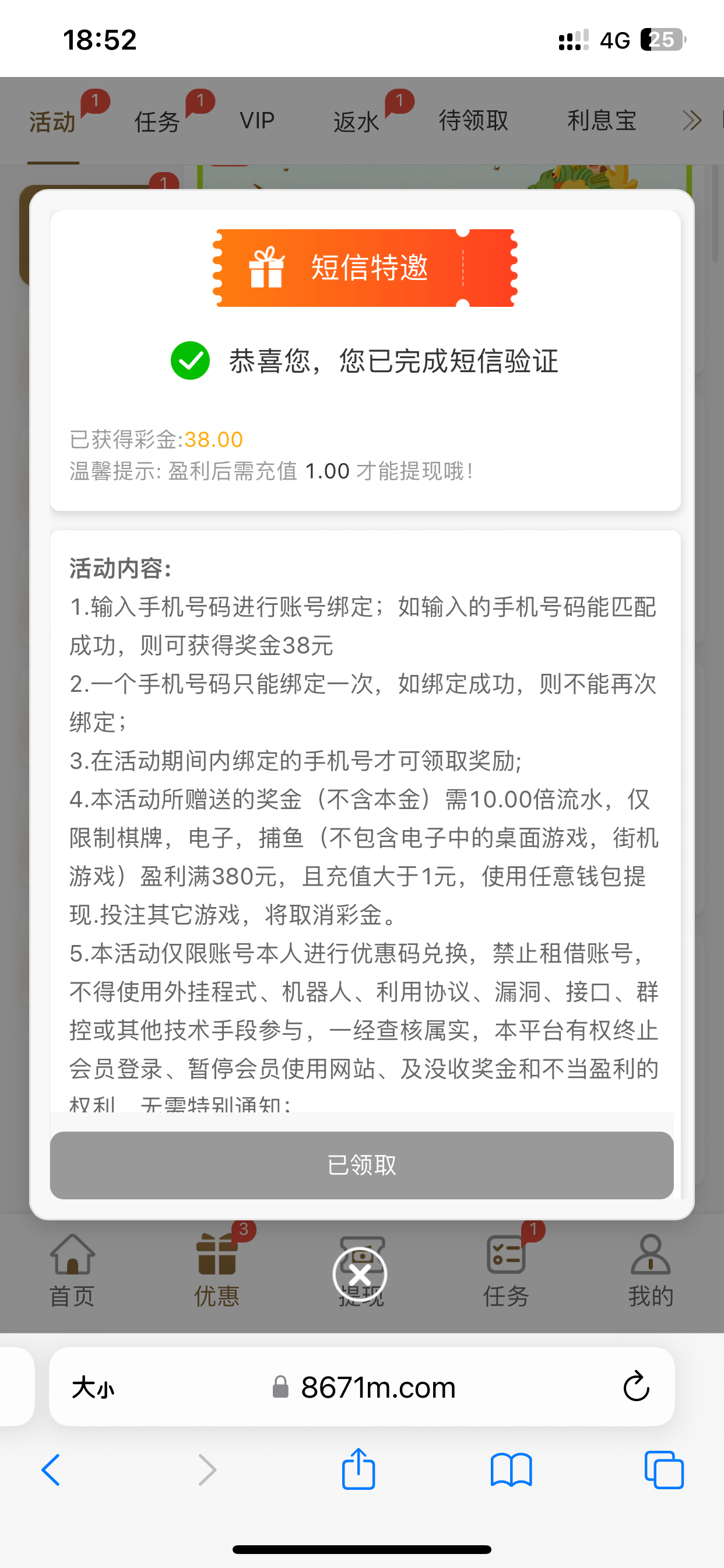
Task: Open 优惠 in bottom navigation
Action: tap(217, 1270)
